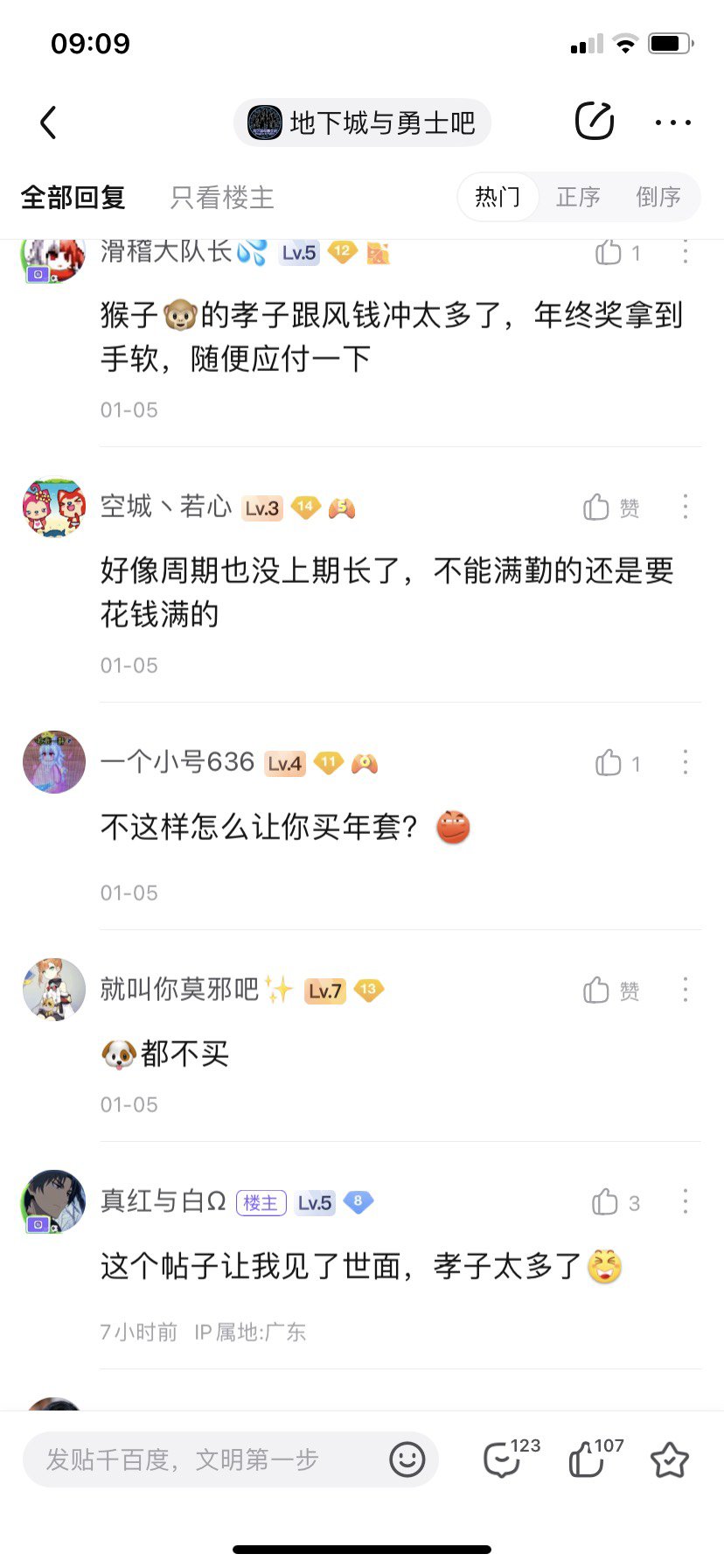This screenshot has width=724, height=1568.
Task: Open the emoji picker in the reply bar
Action: (x=406, y=1459)
